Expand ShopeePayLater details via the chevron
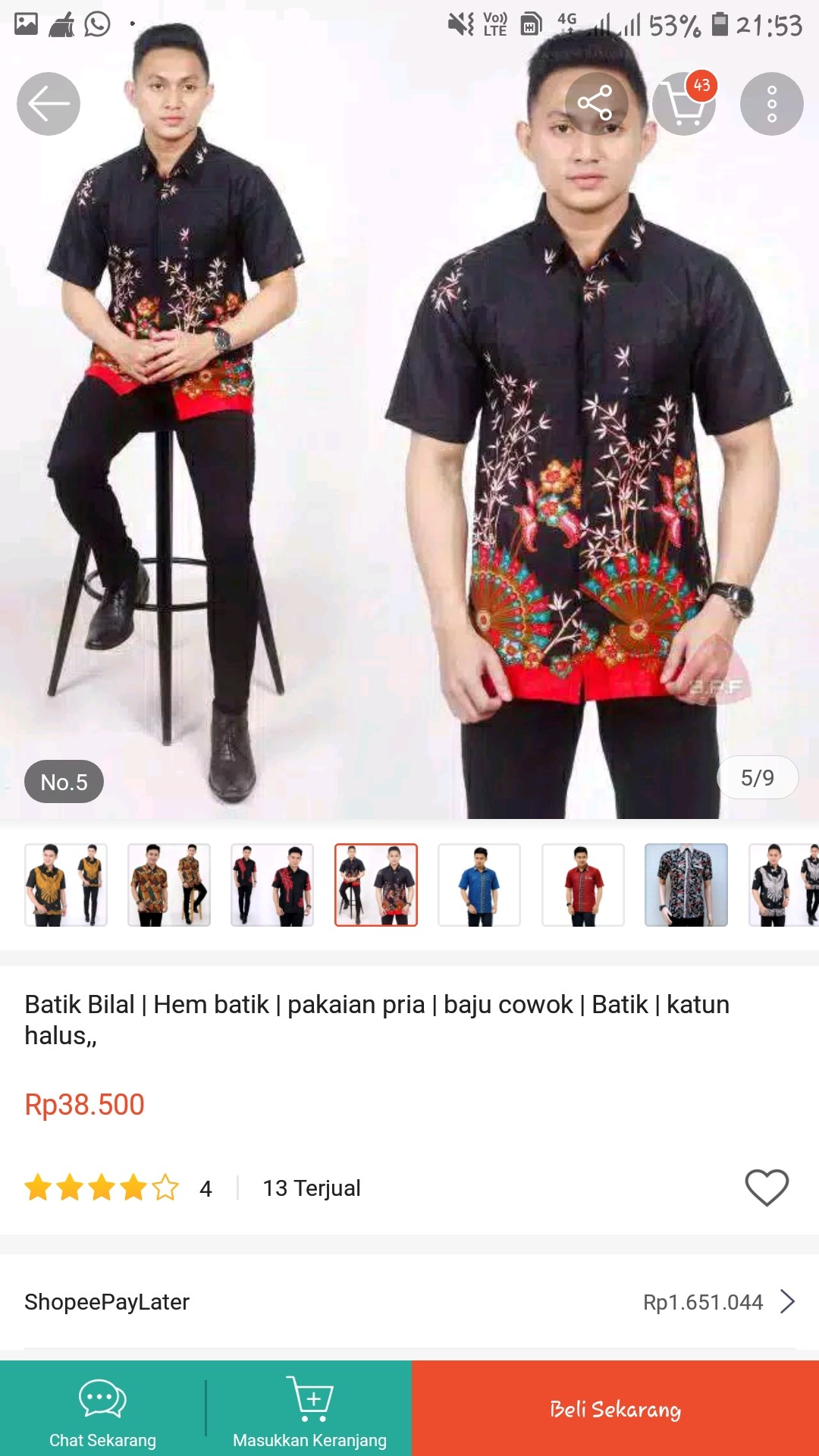Viewport: 819px width, 1456px height. [x=787, y=1302]
